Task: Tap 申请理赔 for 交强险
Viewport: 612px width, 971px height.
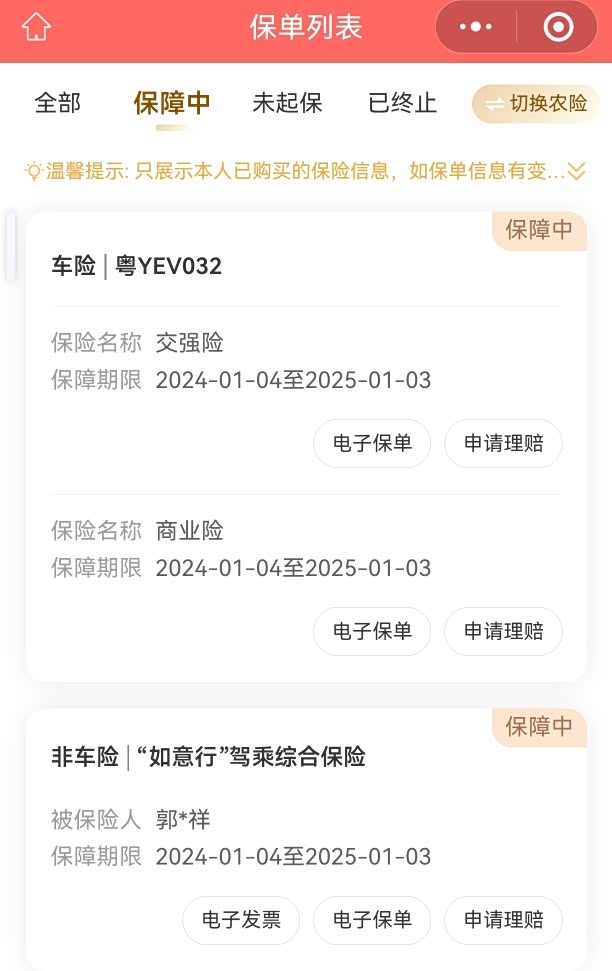Action: coord(503,443)
